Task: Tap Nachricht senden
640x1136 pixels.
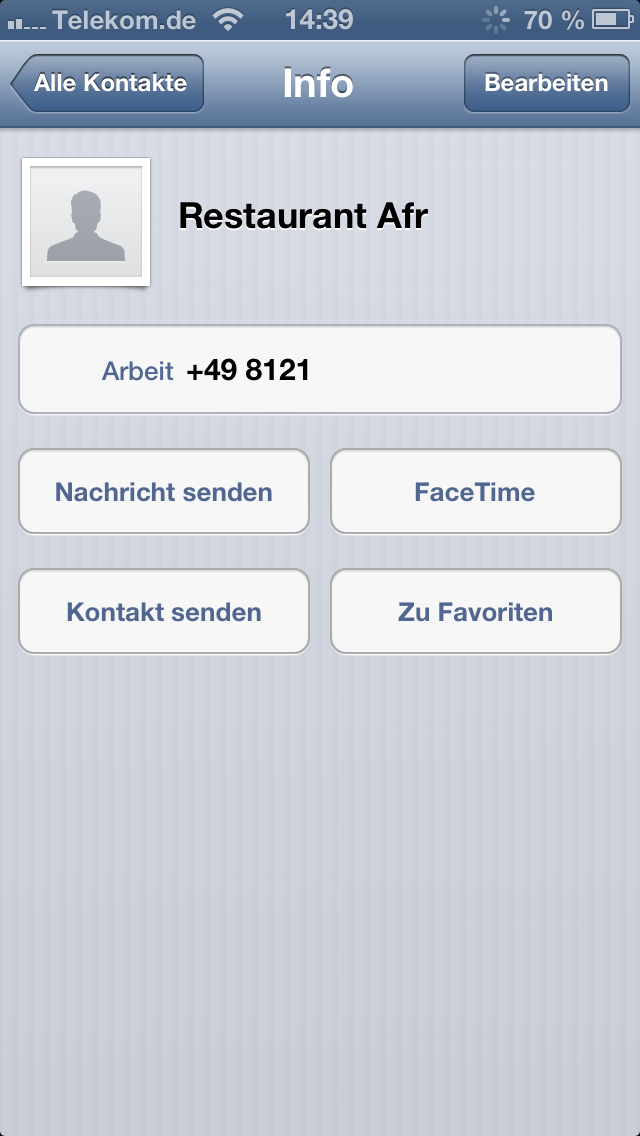Action: pyautogui.click(x=164, y=492)
